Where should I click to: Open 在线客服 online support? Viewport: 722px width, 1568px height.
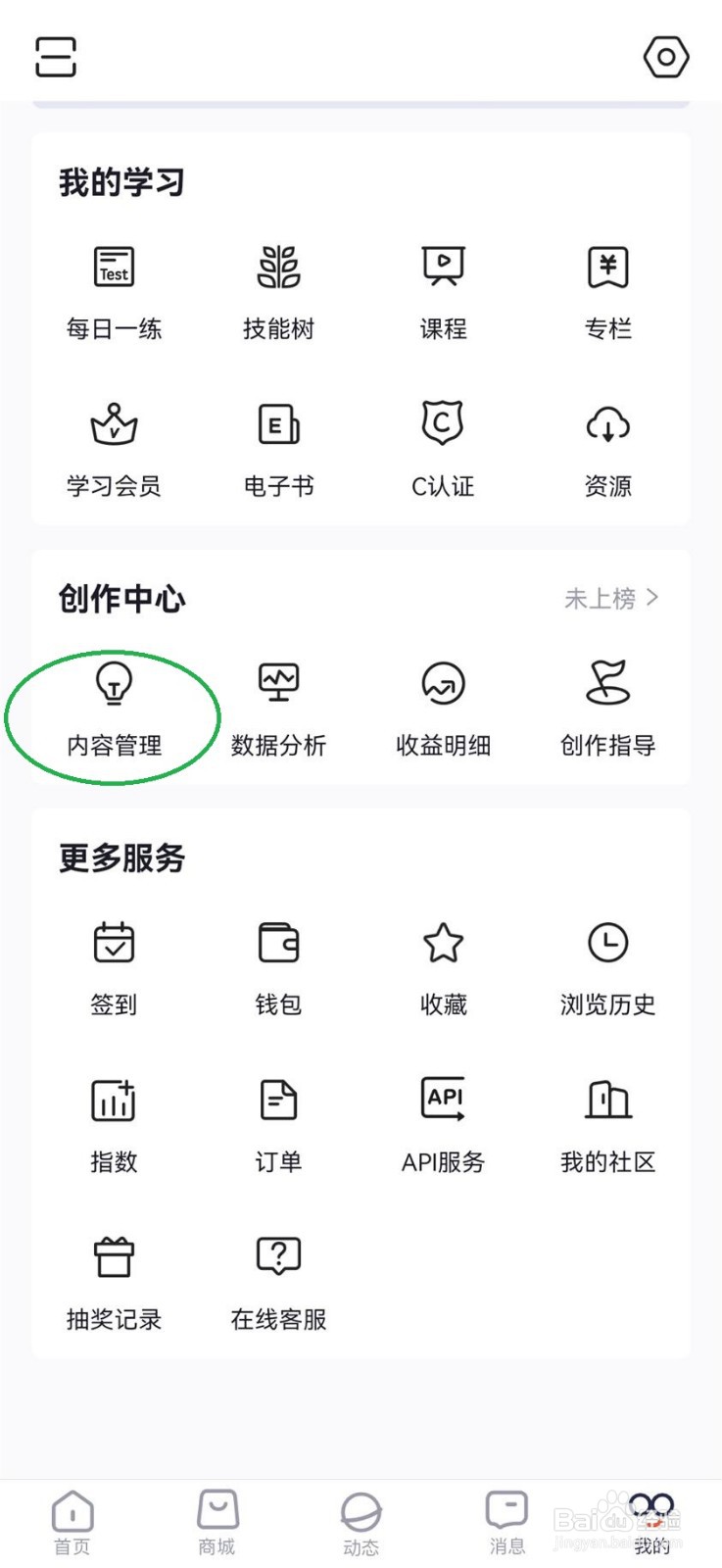[x=279, y=1283]
